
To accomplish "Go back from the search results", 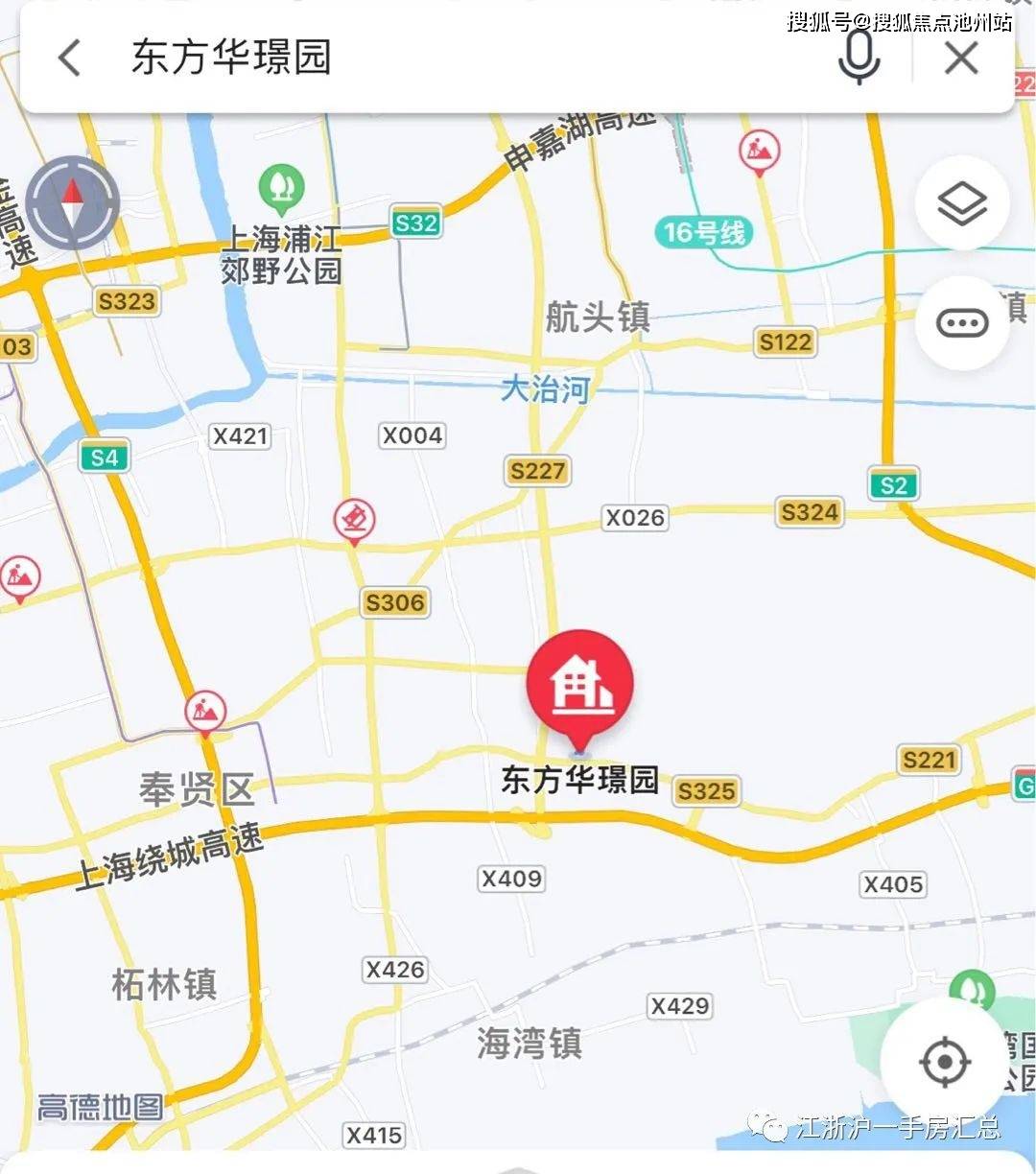I will click(x=70, y=58).
